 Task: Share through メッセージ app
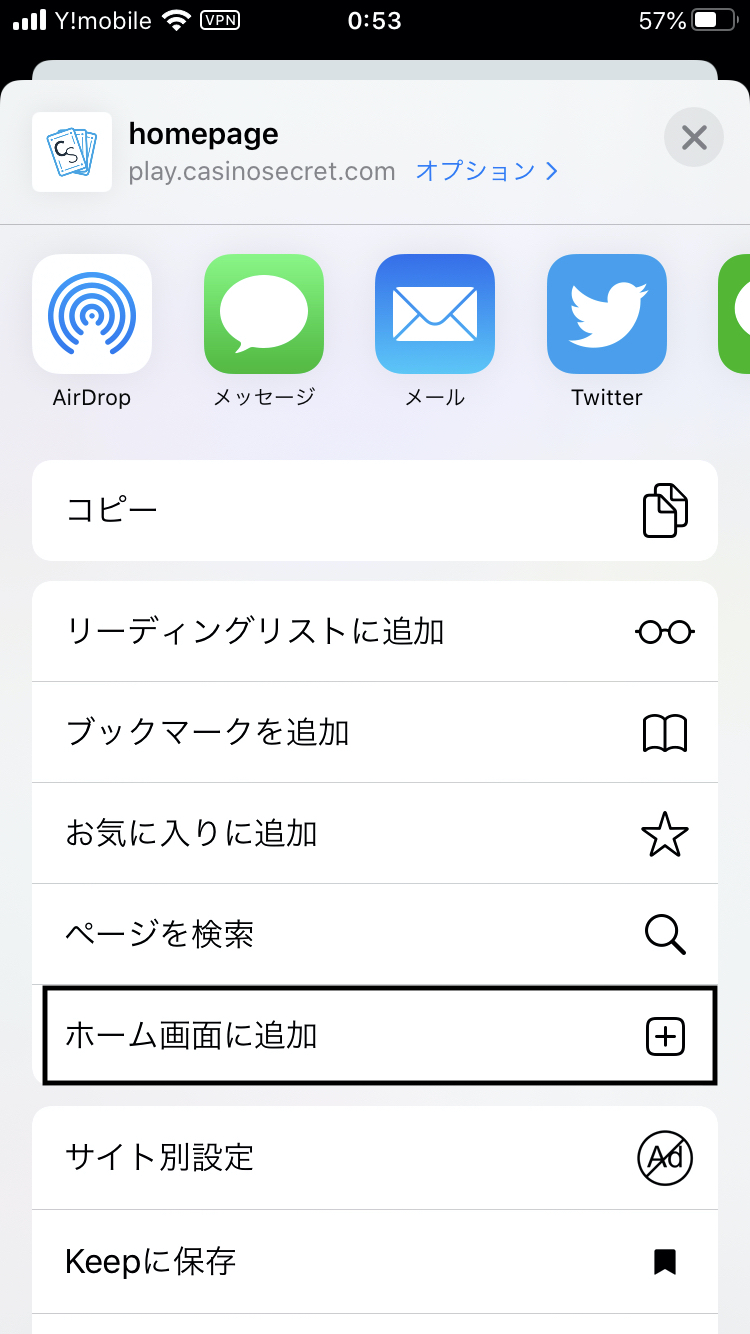point(264,314)
